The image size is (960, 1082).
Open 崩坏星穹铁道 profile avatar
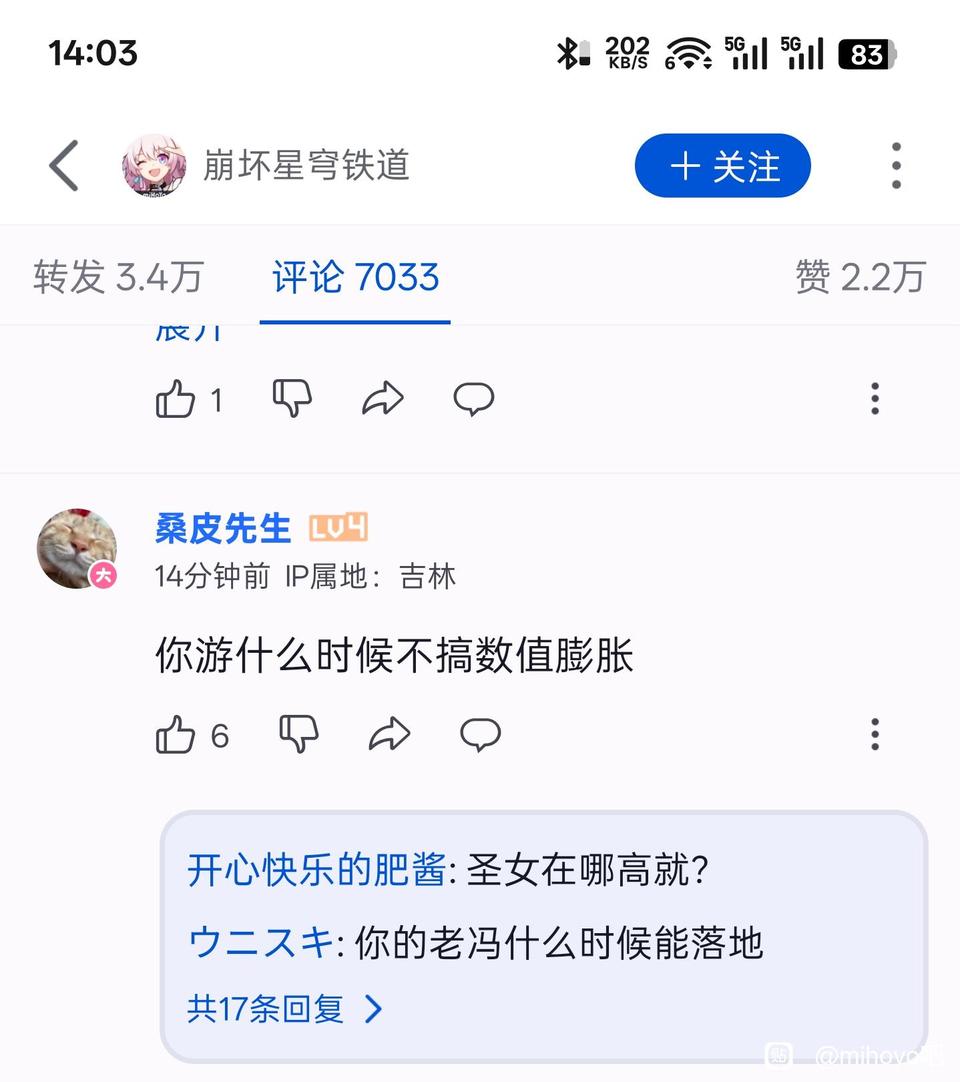coord(154,166)
